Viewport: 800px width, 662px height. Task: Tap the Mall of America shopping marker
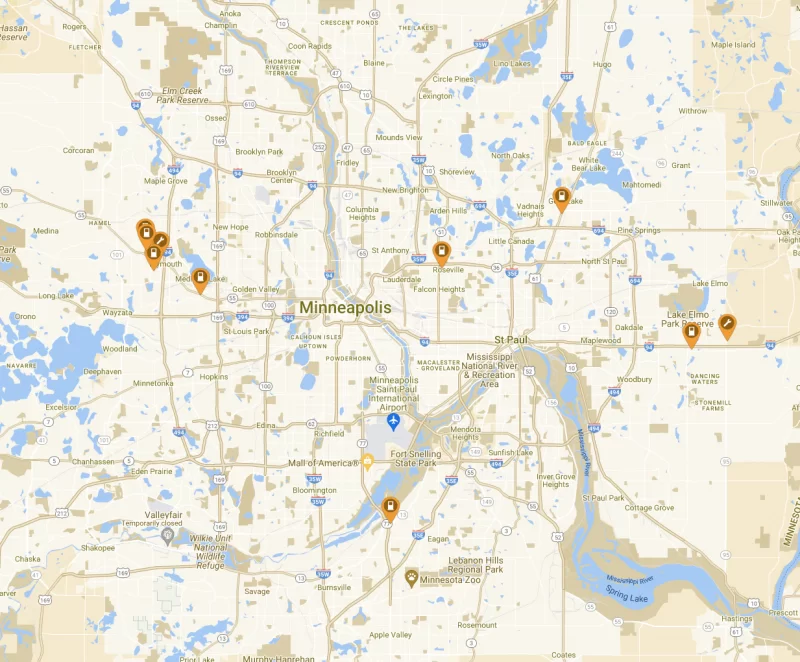point(367,462)
